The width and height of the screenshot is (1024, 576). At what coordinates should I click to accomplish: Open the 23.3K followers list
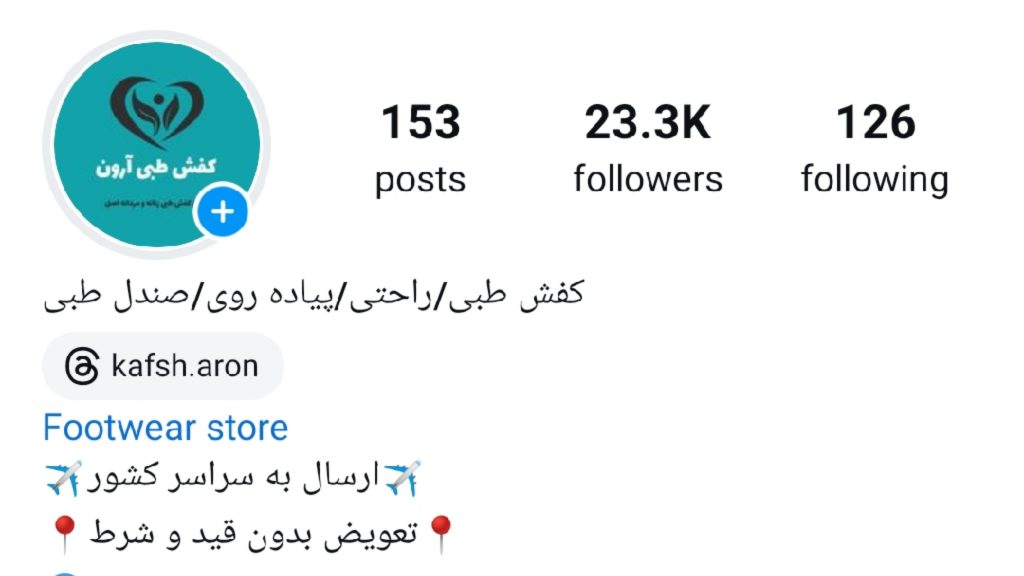coord(647,150)
